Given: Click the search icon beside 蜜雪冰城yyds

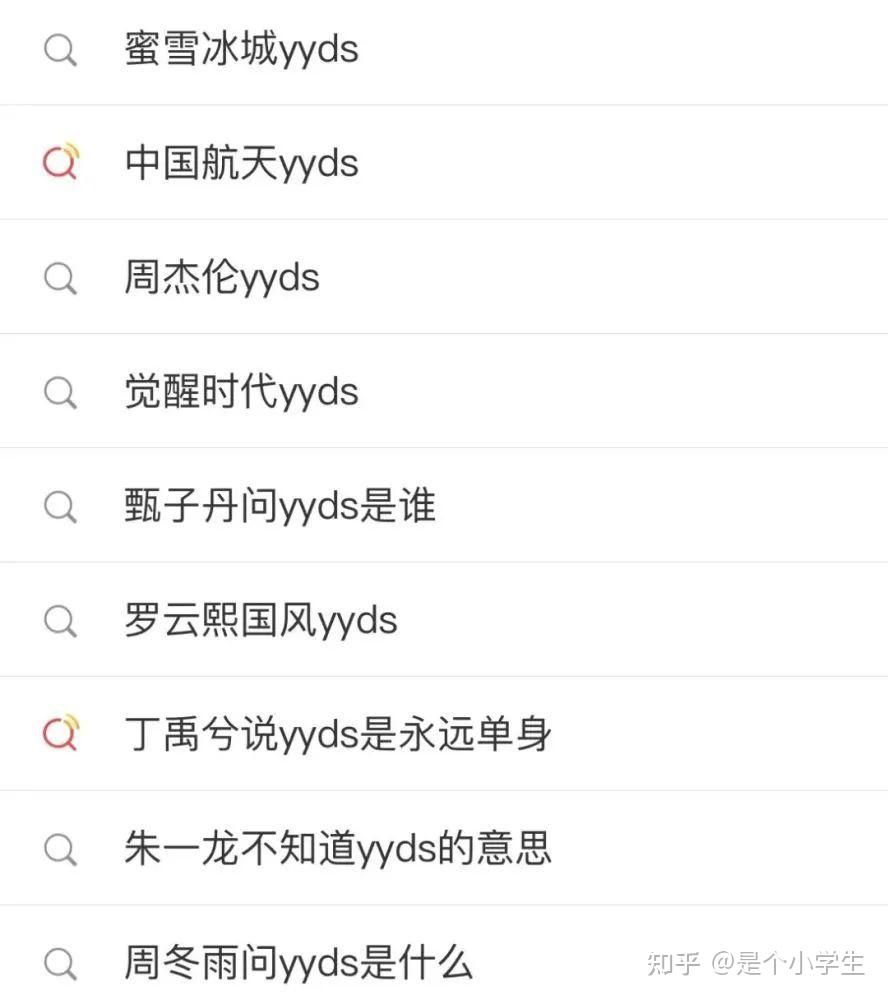Looking at the screenshot, I should tap(60, 50).
